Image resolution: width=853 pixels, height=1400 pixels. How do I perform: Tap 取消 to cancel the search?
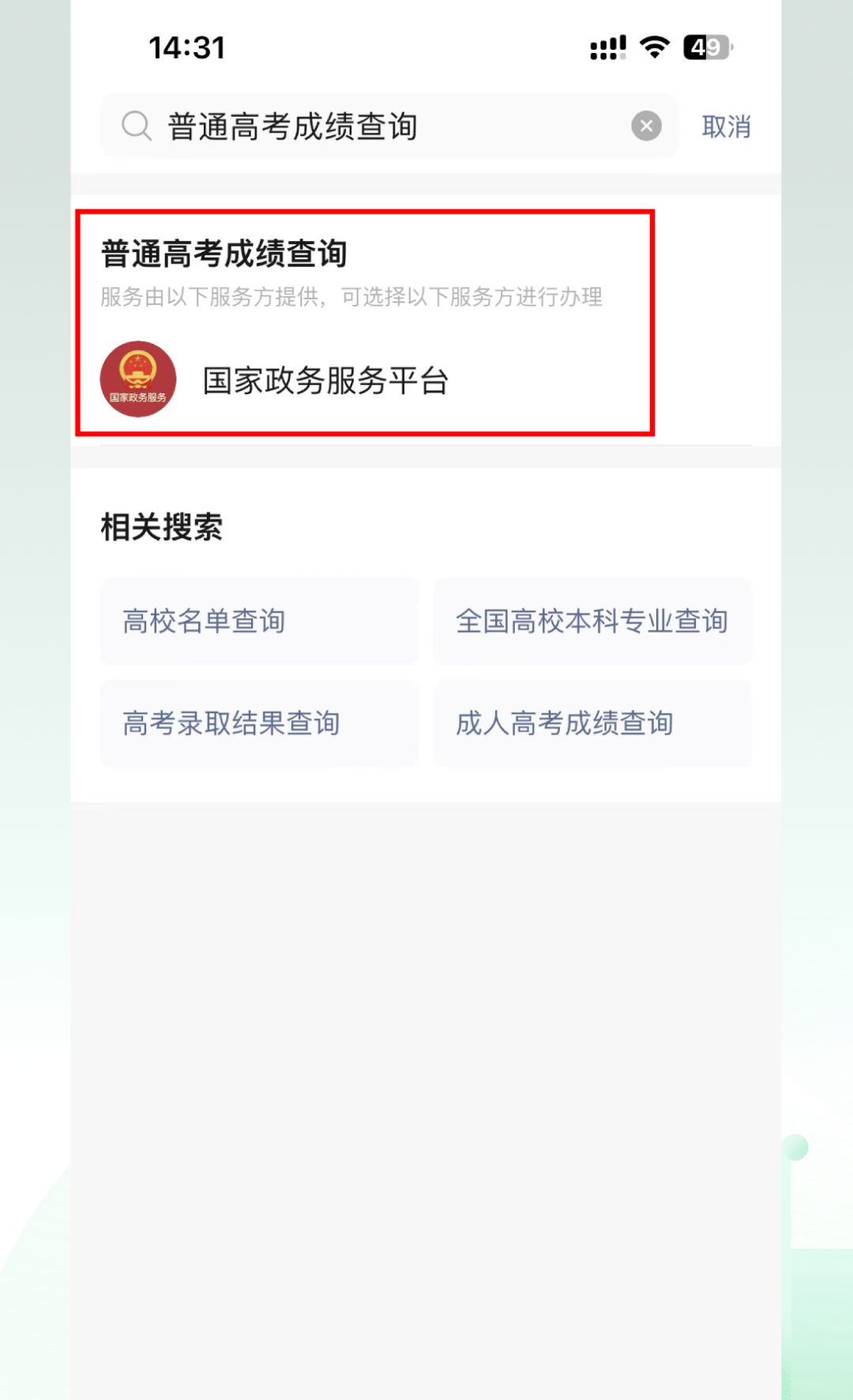(726, 126)
